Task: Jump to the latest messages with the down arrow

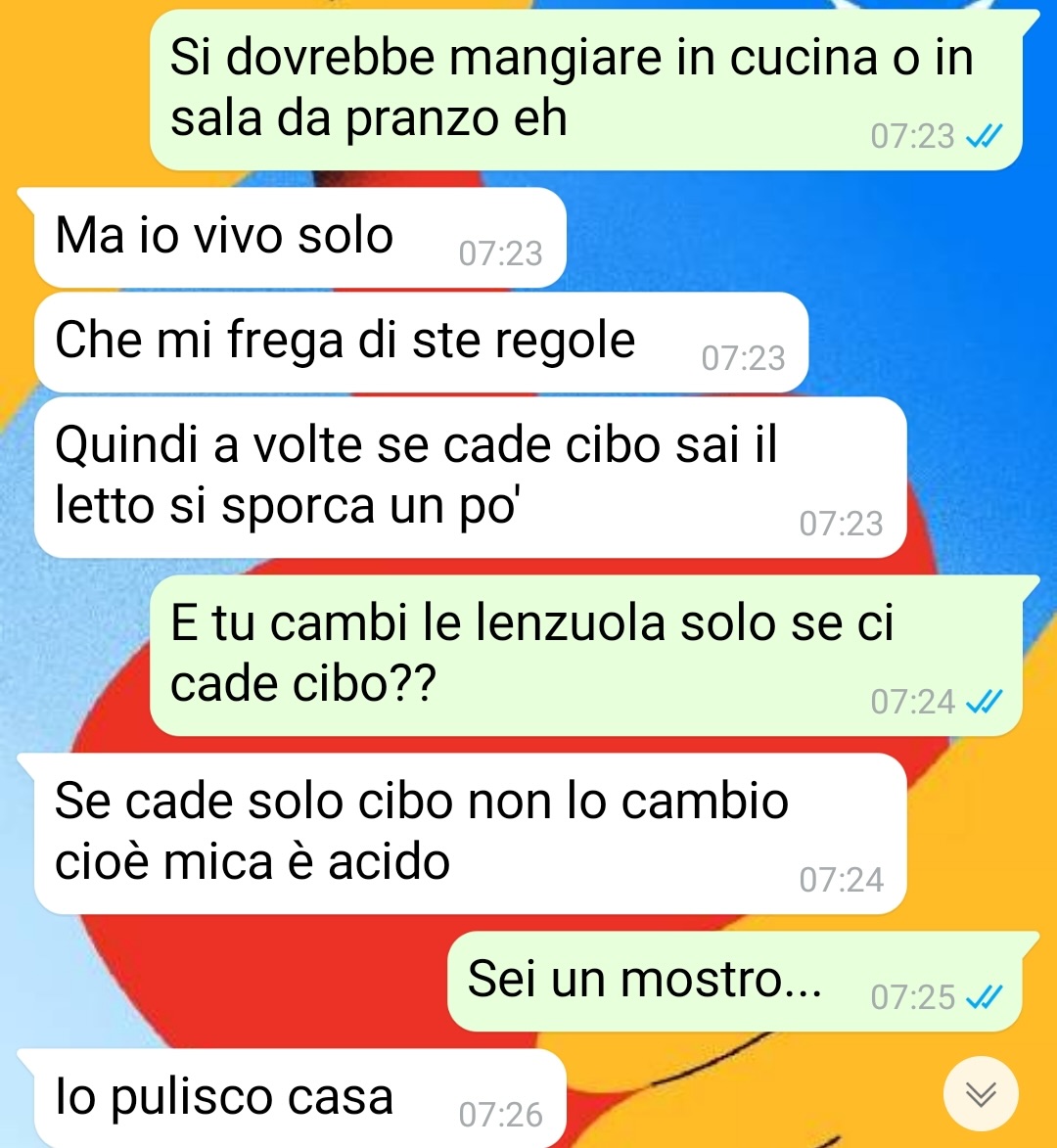Action: (x=981, y=1094)
